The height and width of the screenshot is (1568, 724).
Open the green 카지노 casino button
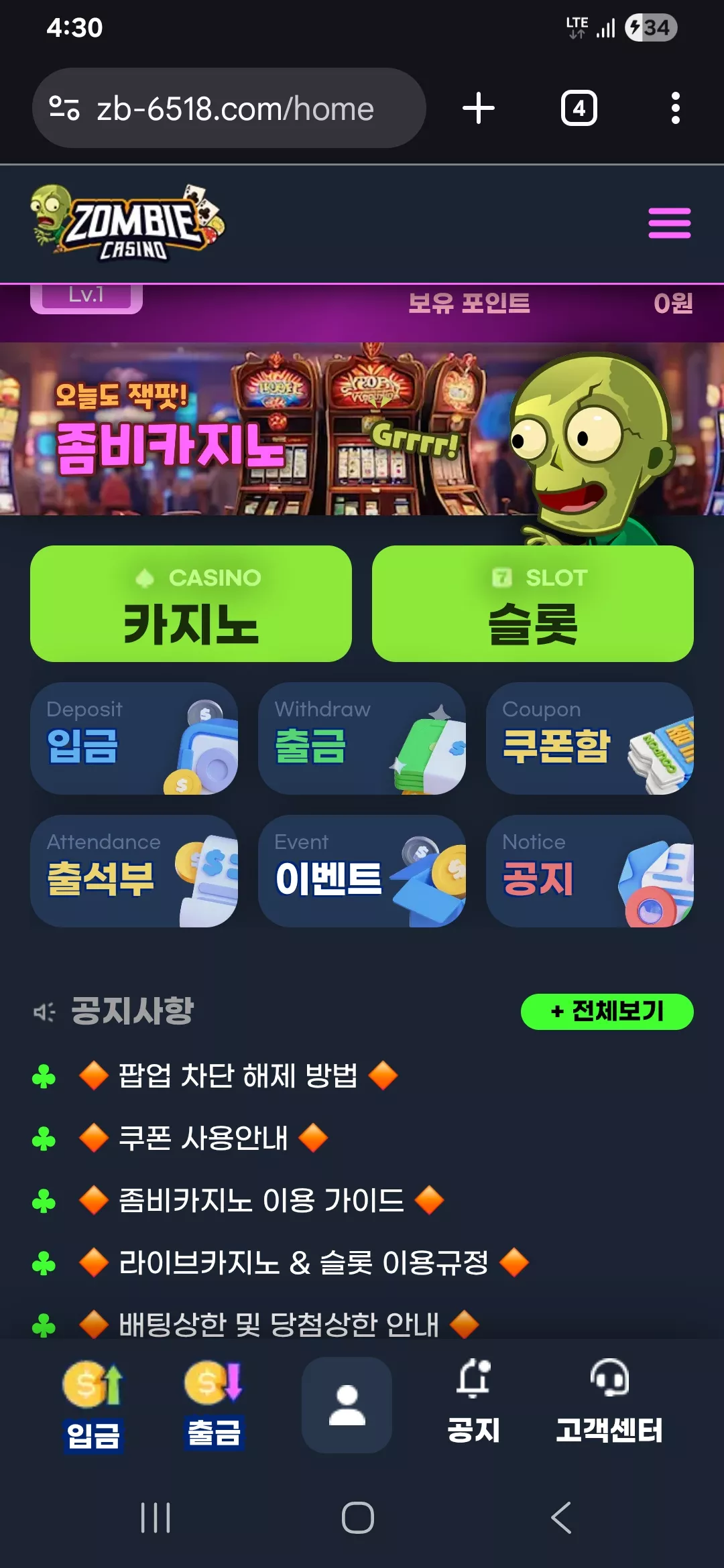pos(191,604)
